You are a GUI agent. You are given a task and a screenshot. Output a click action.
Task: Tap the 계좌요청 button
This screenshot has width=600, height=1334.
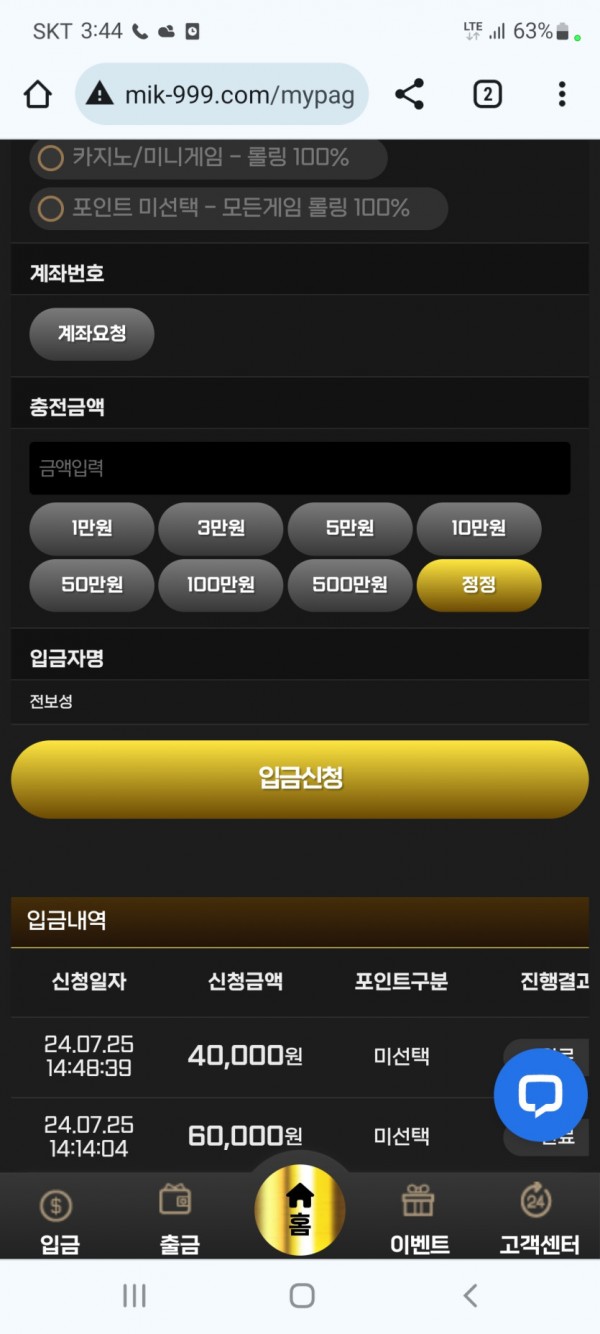pyautogui.click(x=92, y=334)
